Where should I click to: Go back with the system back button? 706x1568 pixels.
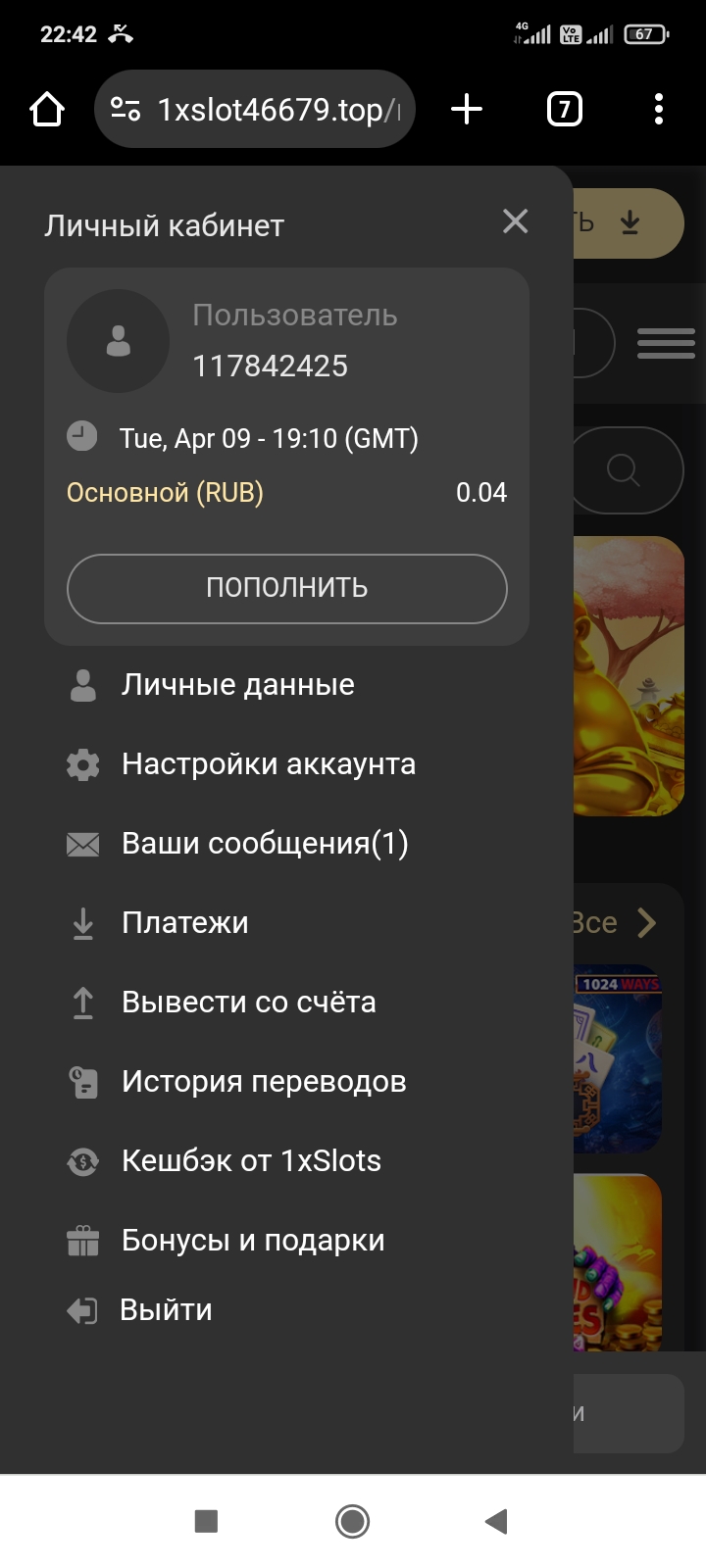(x=496, y=1521)
